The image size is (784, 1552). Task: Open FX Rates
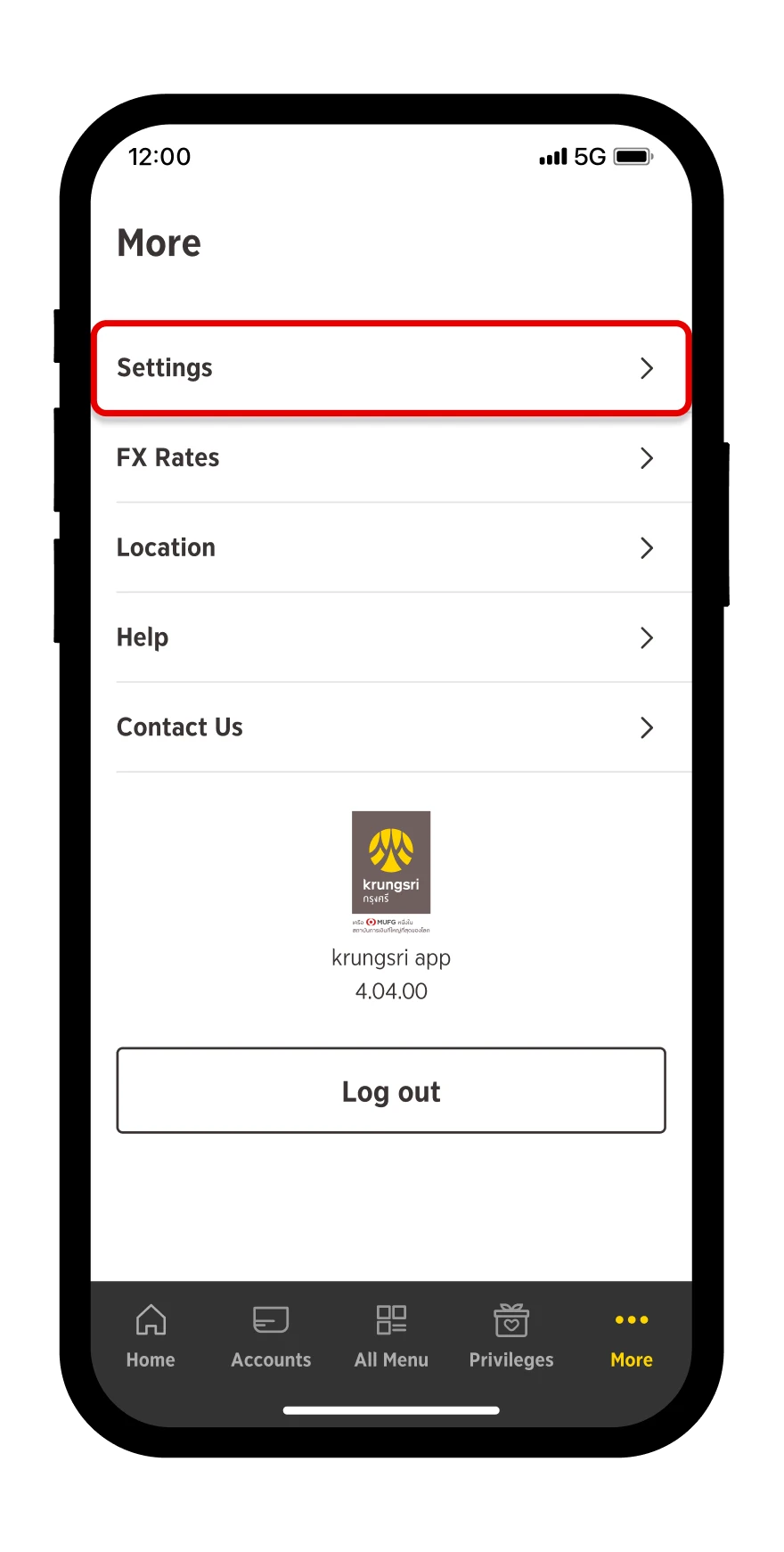(391, 458)
